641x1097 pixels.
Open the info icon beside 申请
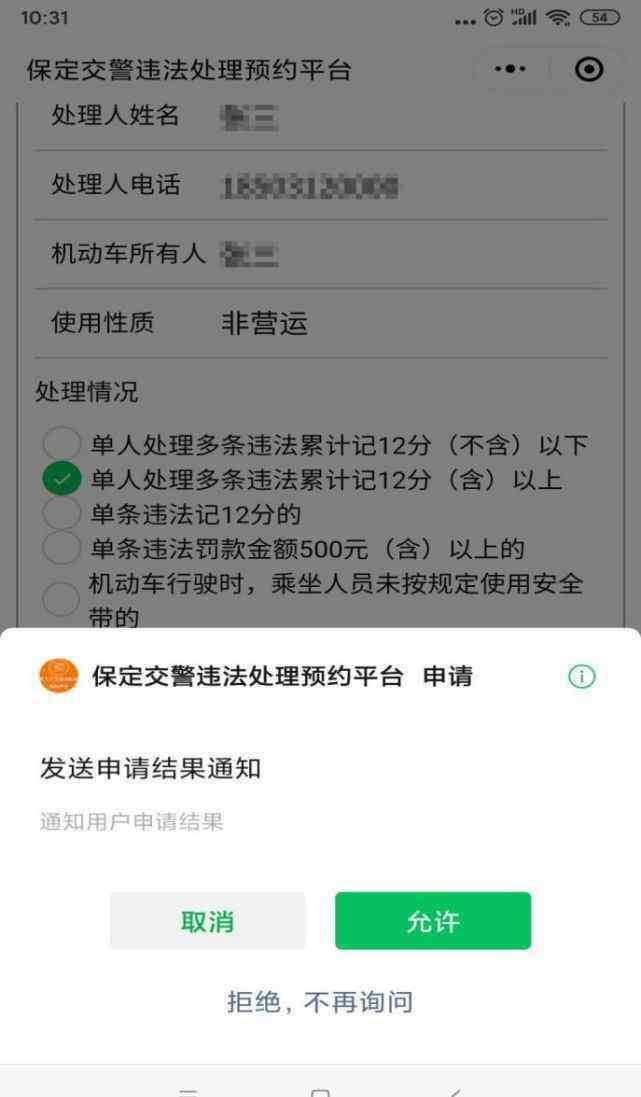(x=582, y=677)
